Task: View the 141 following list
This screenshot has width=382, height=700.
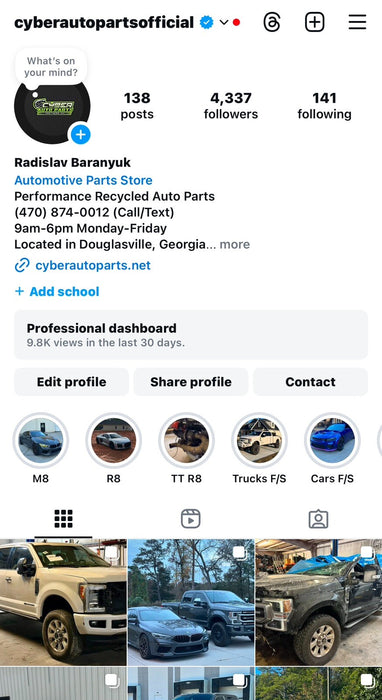Action: pos(324,106)
